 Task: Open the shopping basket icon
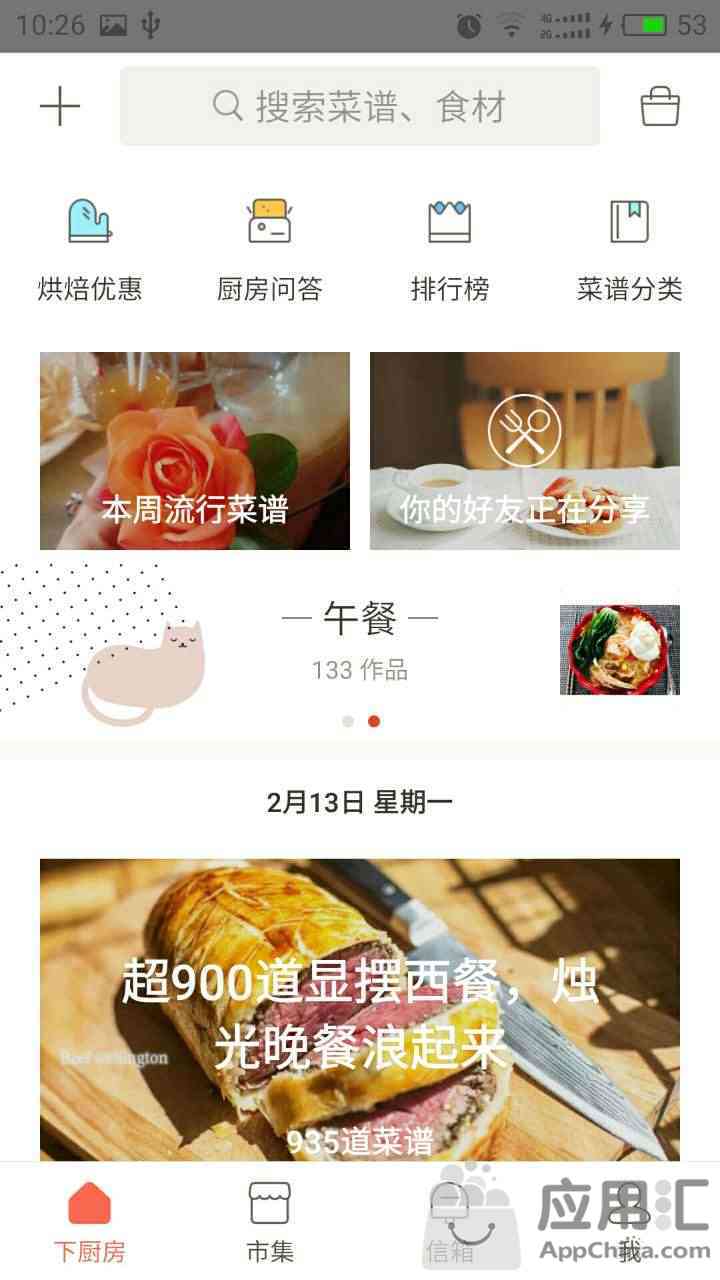pos(660,106)
